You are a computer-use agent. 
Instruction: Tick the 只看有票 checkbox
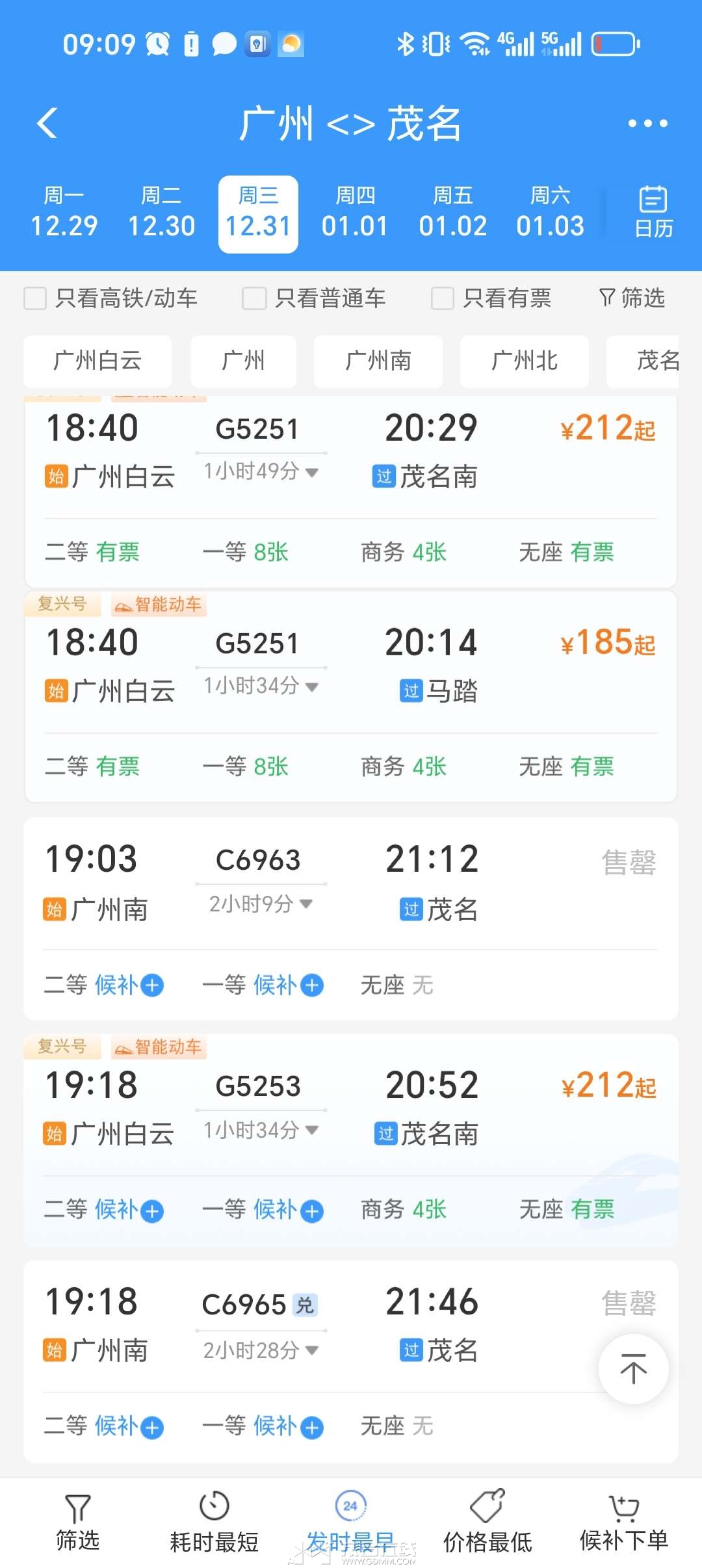coord(443,298)
